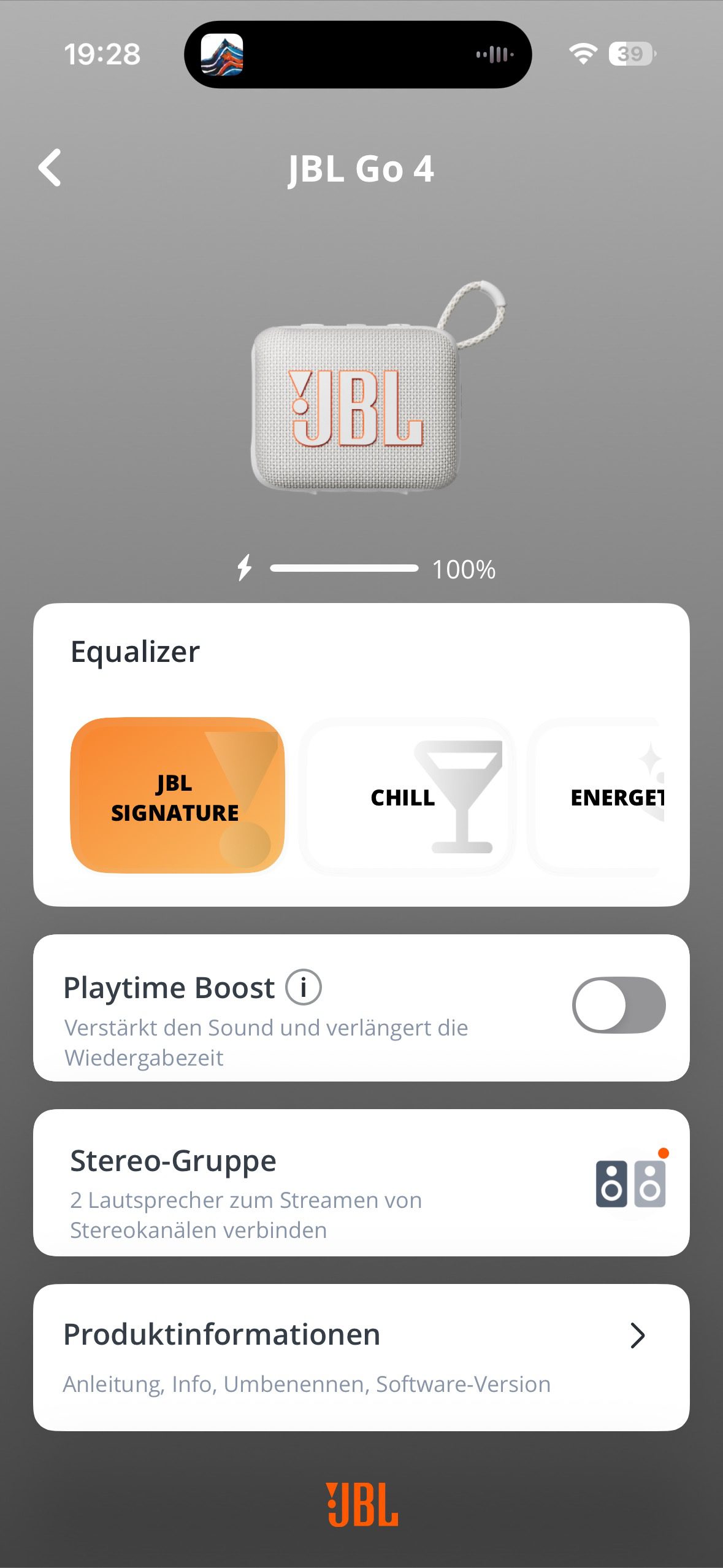This screenshot has height=1568, width=723.
Task: Show info about Playtime Boost
Action: [x=304, y=987]
